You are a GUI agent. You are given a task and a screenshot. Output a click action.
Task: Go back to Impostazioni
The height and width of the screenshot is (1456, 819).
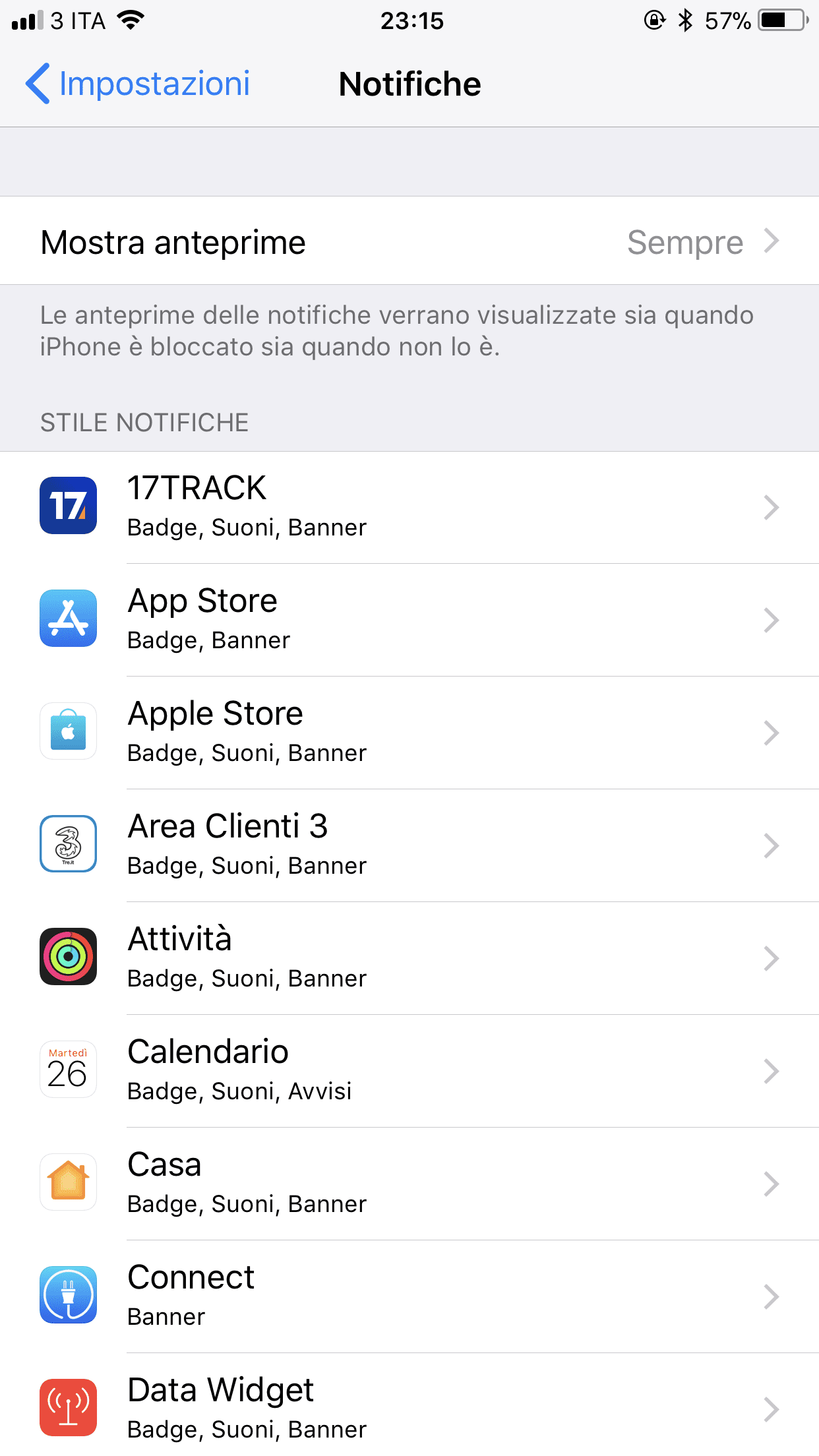(137, 84)
